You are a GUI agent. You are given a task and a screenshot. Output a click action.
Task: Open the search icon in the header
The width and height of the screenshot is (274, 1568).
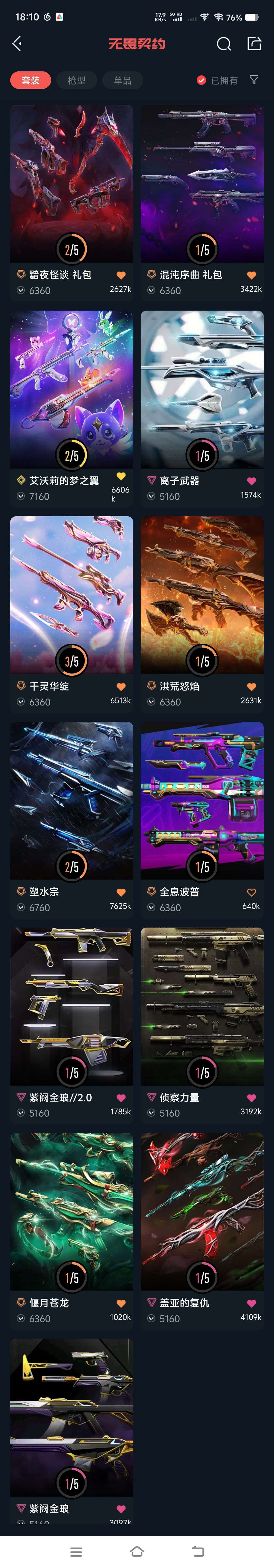[x=224, y=44]
